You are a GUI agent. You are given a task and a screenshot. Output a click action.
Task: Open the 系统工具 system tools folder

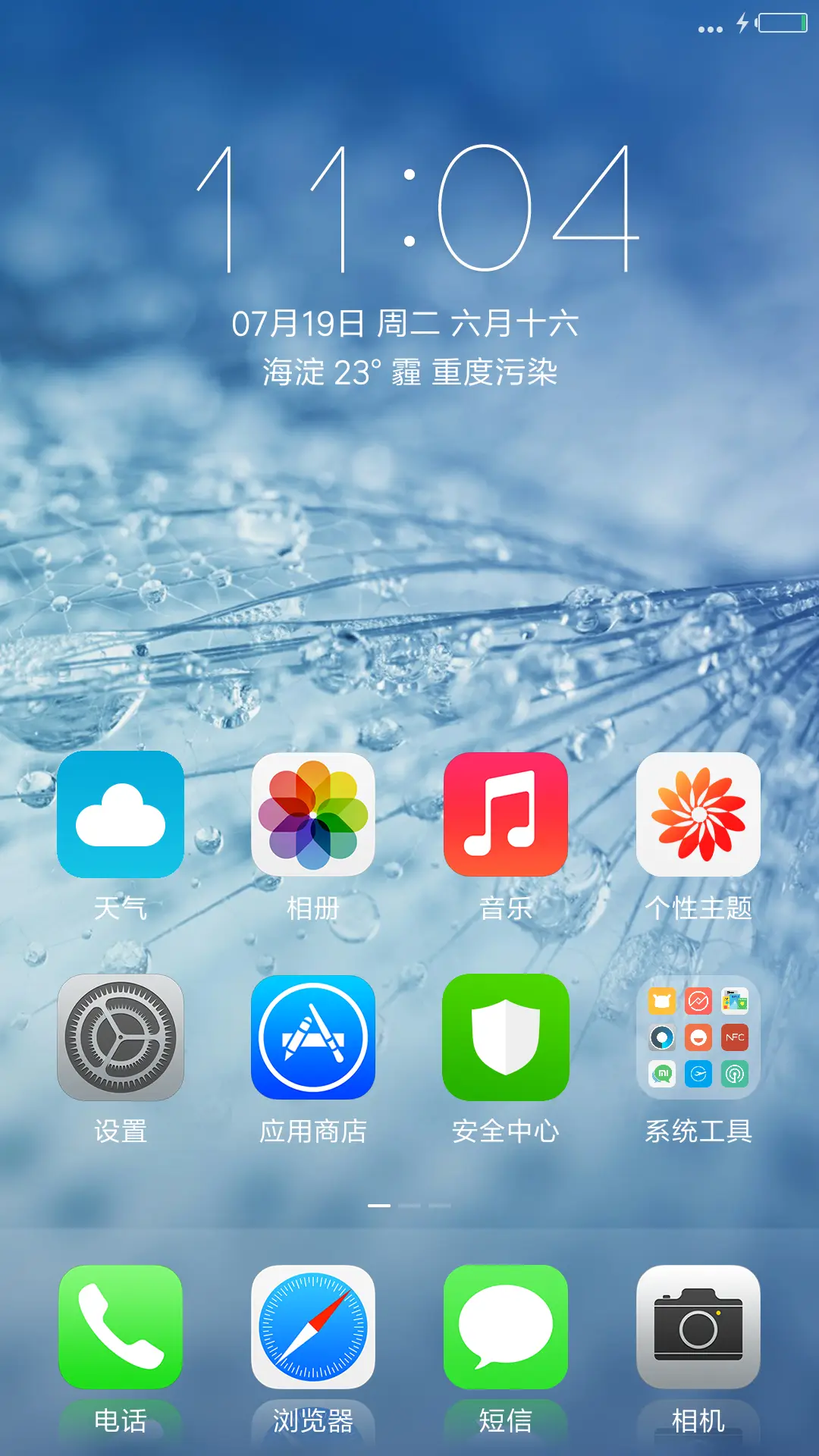(x=699, y=1039)
